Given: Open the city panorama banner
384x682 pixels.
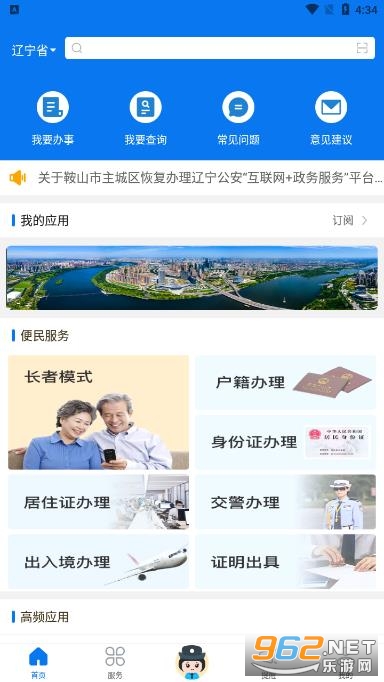Looking at the screenshot, I should point(192,278).
